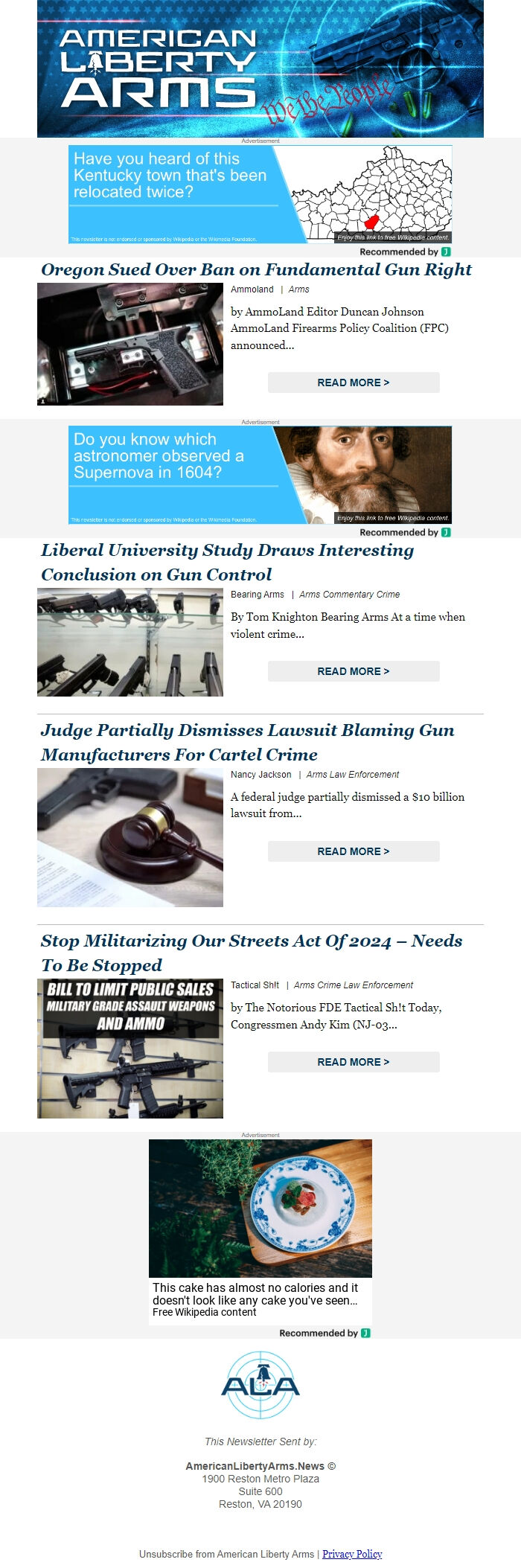Image resolution: width=521 pixels, height=1568 pixels.
Task: Open the low-calorie cake ad
Action: pyautogui.click(x=260, y=1228)
